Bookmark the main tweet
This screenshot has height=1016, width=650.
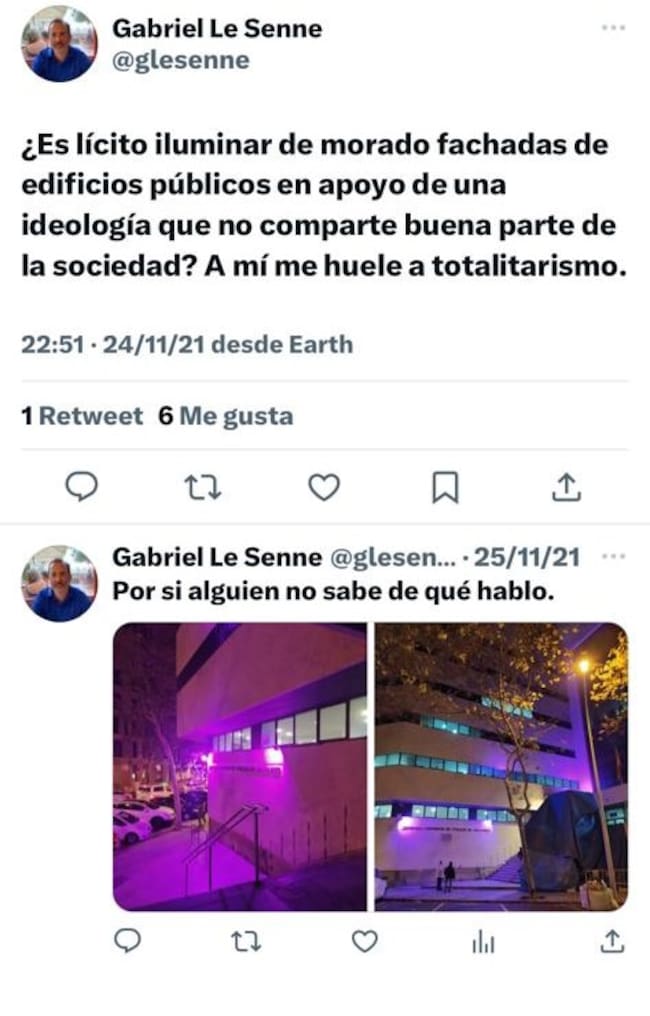(445, 487)
